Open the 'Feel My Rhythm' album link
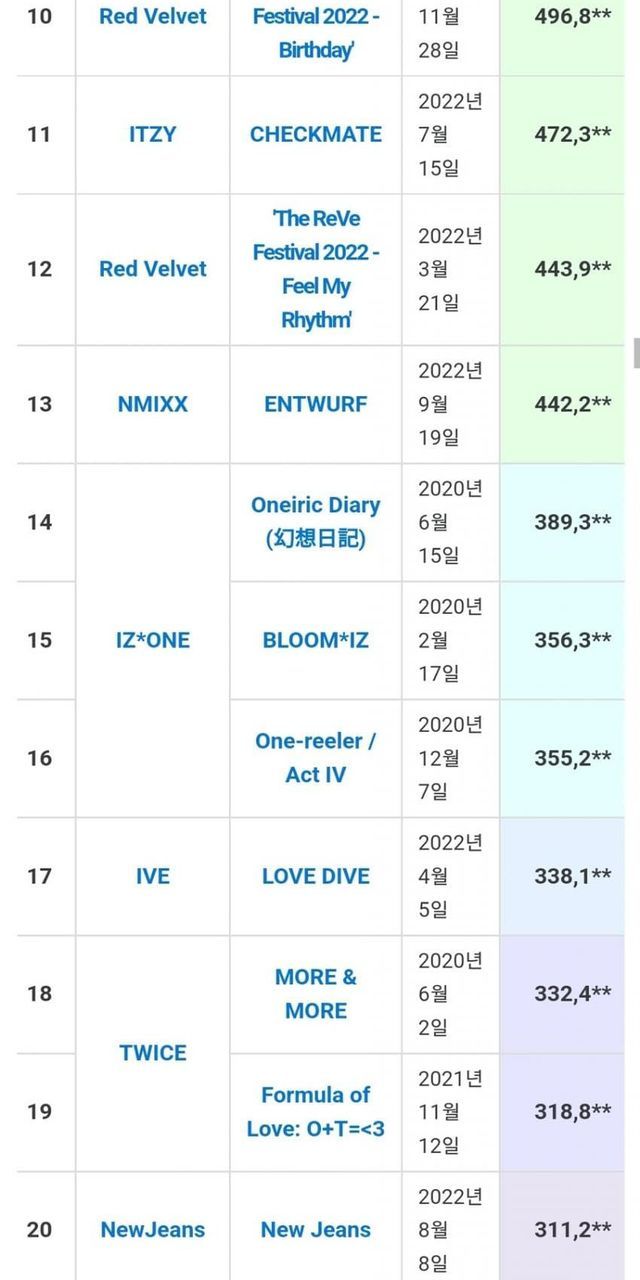640x1280 pixels. [315, 270]
